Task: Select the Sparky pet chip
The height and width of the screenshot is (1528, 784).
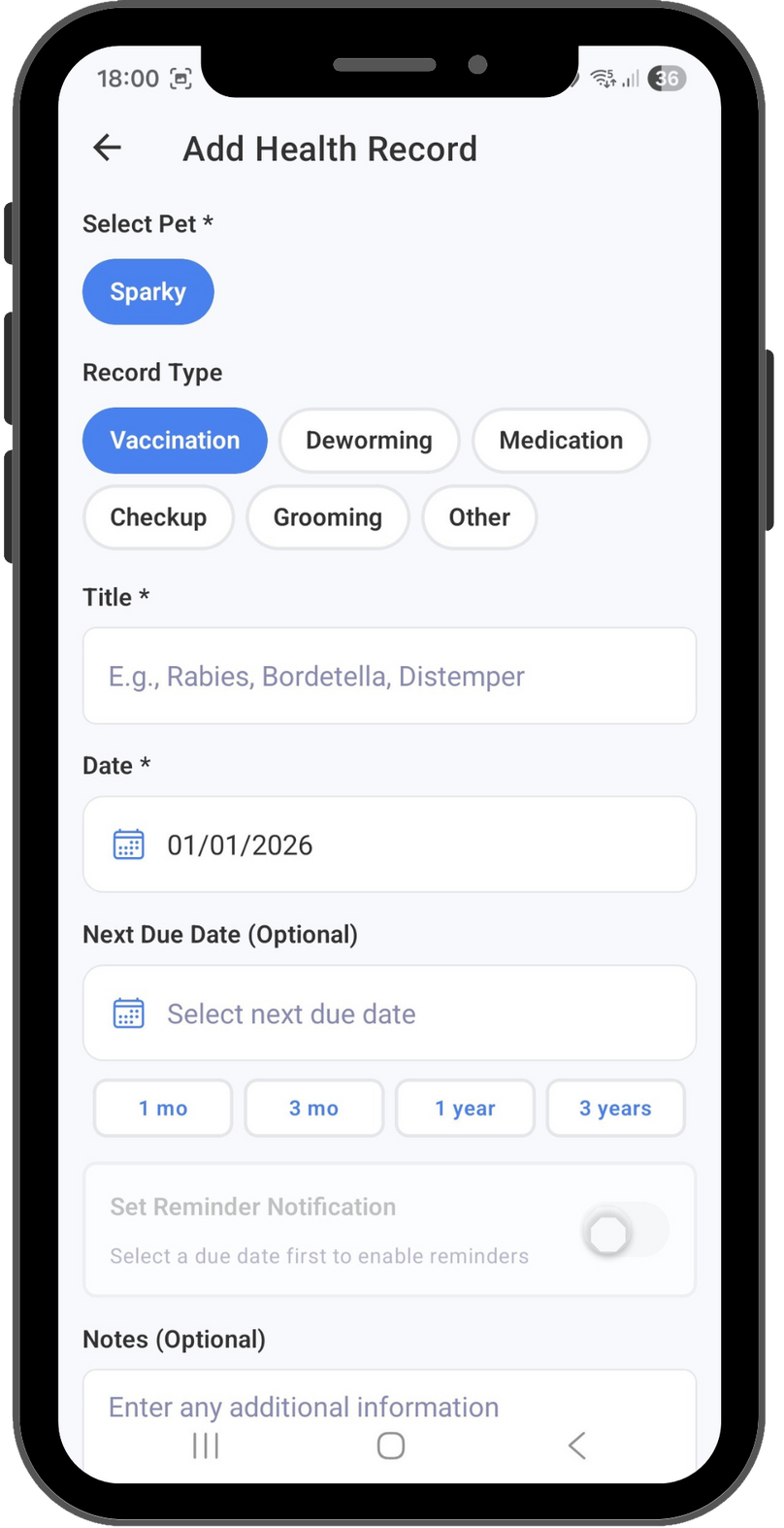Action: click(147, 291)
